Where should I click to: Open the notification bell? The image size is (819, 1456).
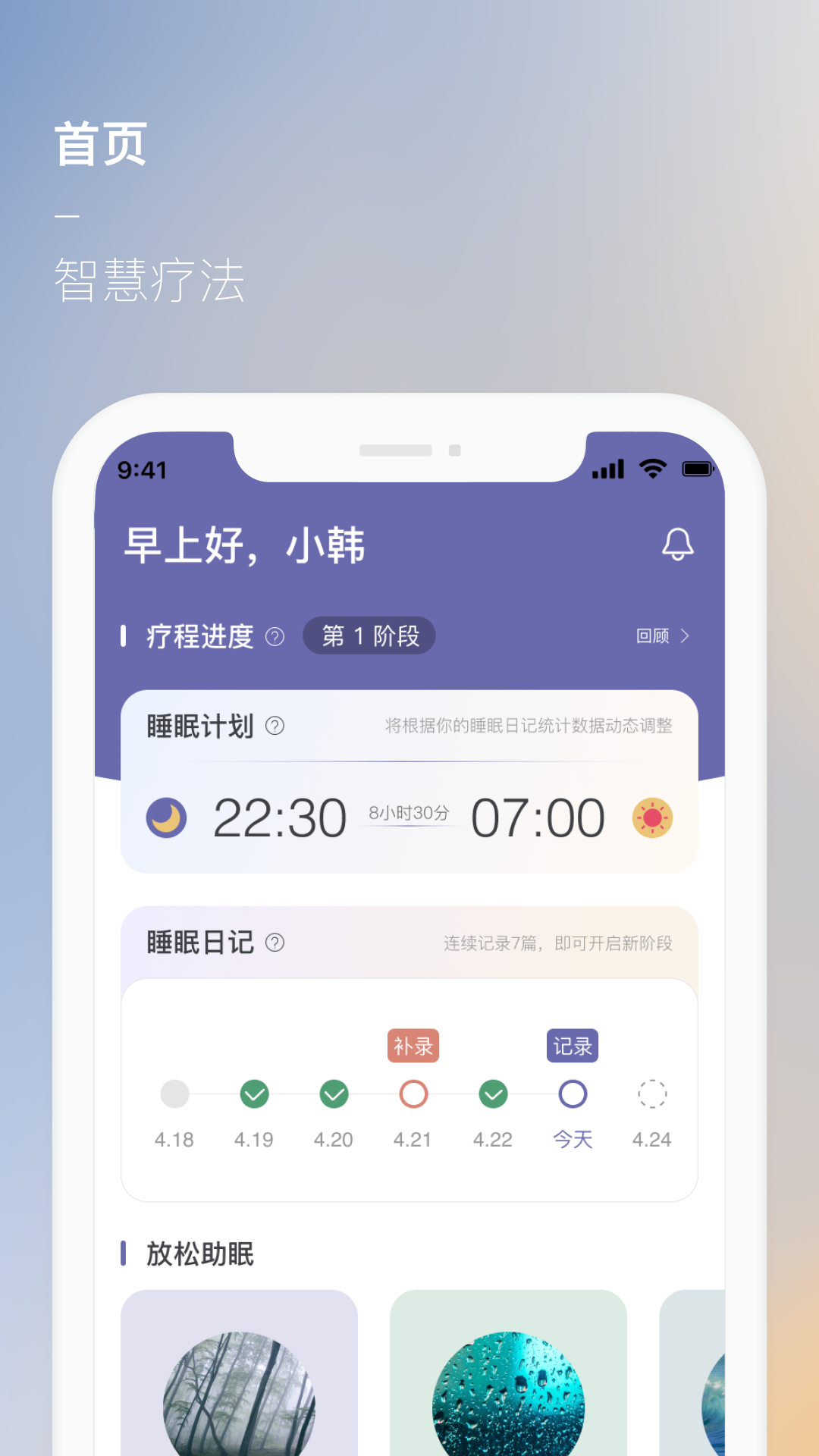pyautogui.click(x=677, y=544)
